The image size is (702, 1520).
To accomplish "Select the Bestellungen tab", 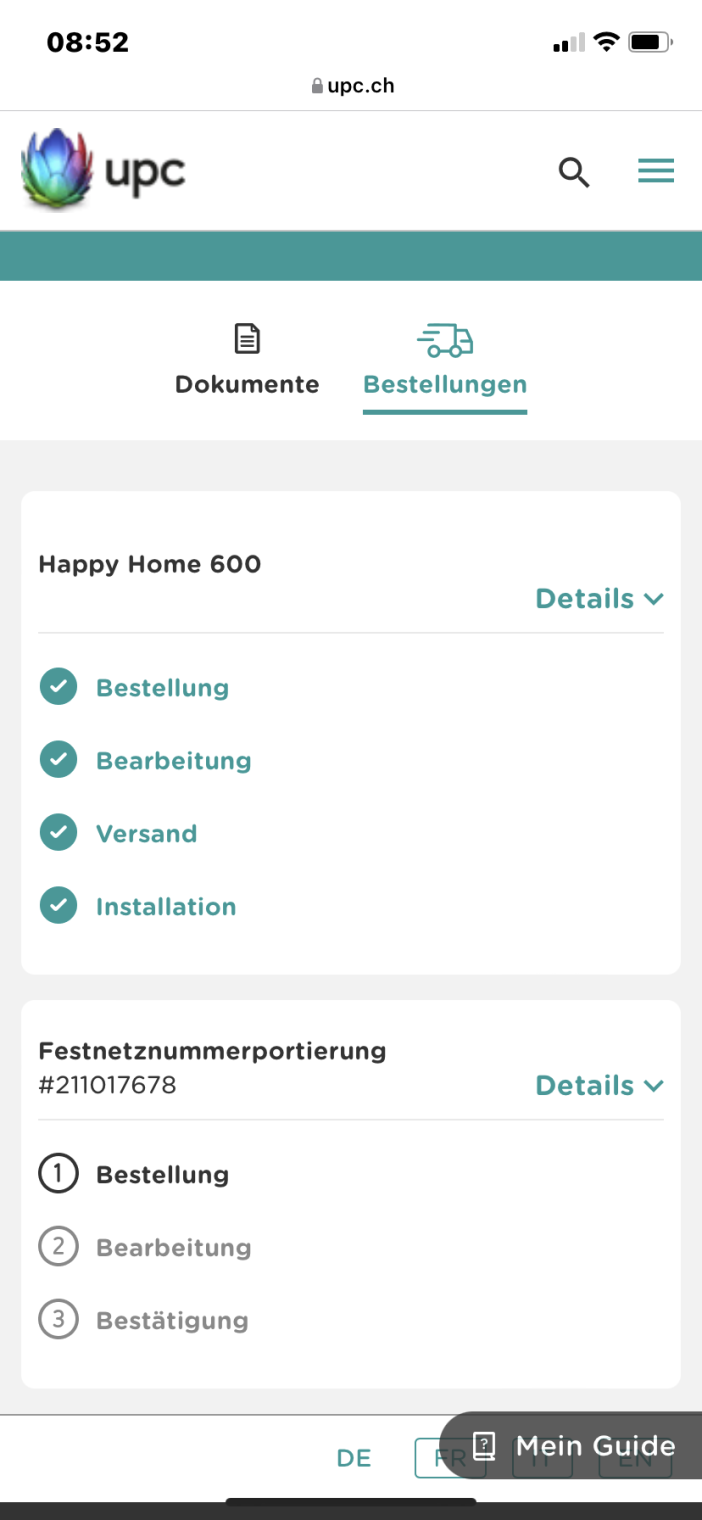I will pyautogui.click(x=445, y=361).
